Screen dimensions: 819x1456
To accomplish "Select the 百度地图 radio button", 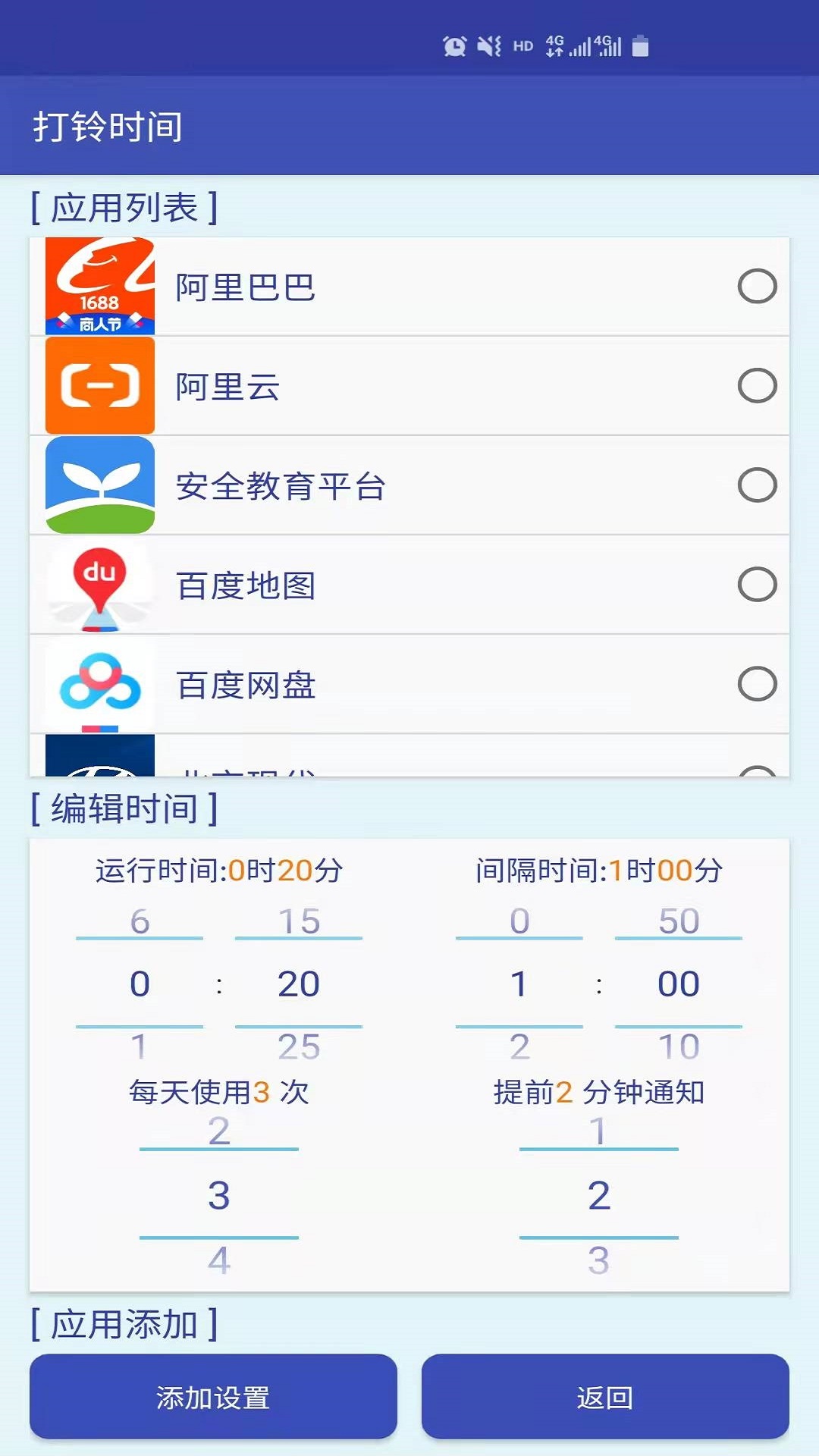I will coord(757,585).
